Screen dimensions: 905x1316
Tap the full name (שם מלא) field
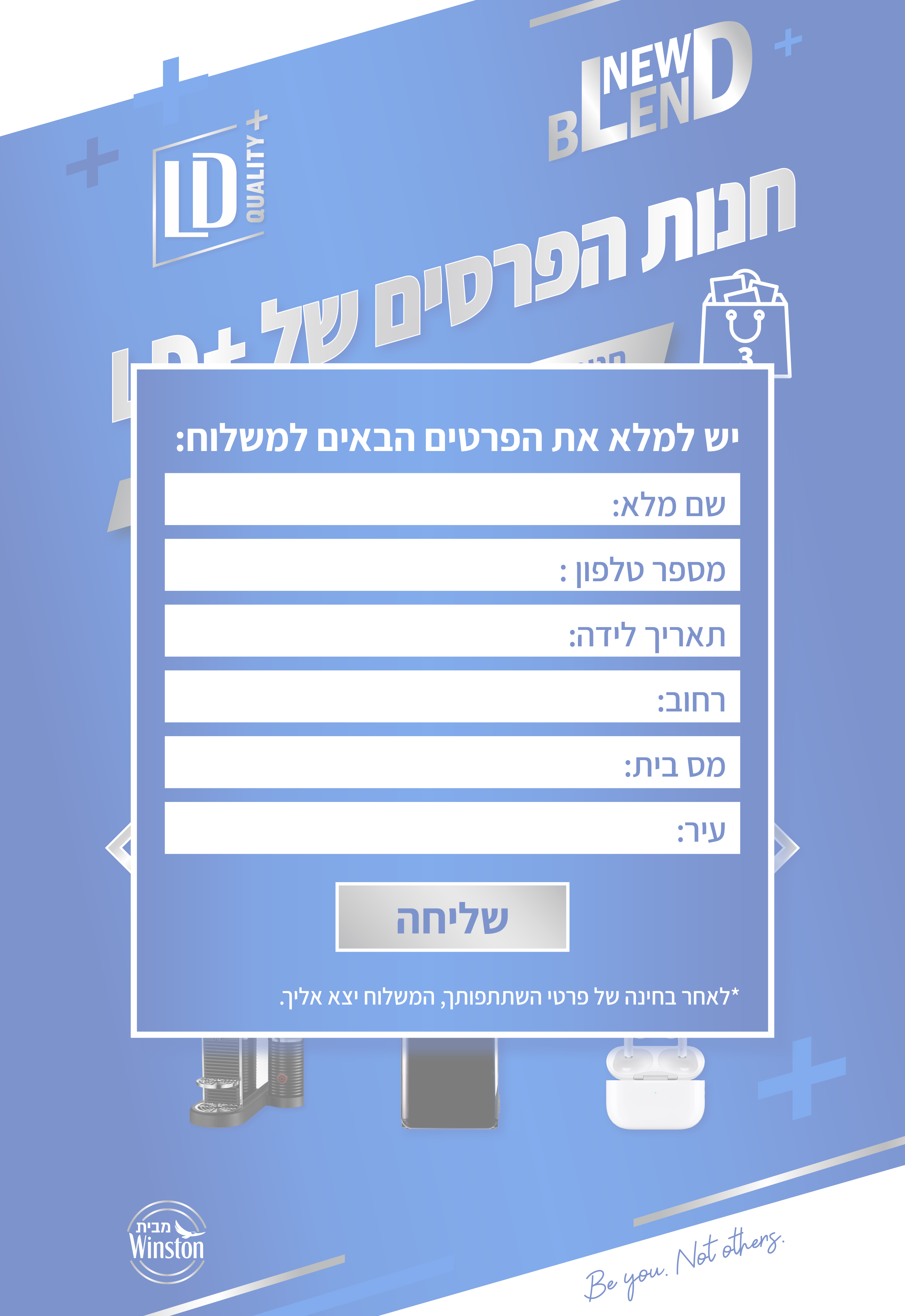(452, 499)
